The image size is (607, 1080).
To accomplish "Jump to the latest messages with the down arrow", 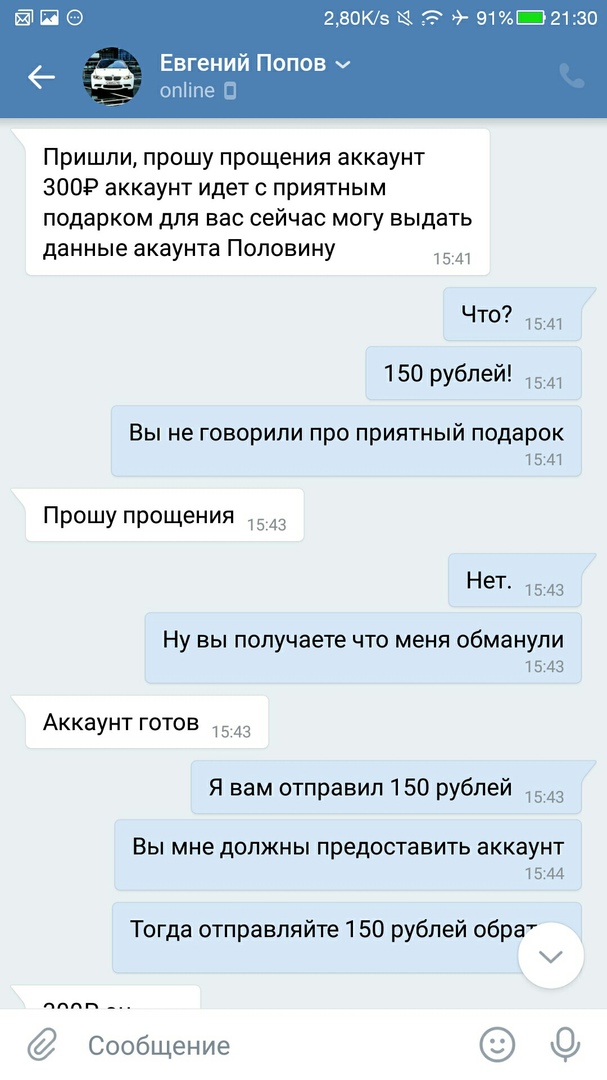I will pos(551,955).
